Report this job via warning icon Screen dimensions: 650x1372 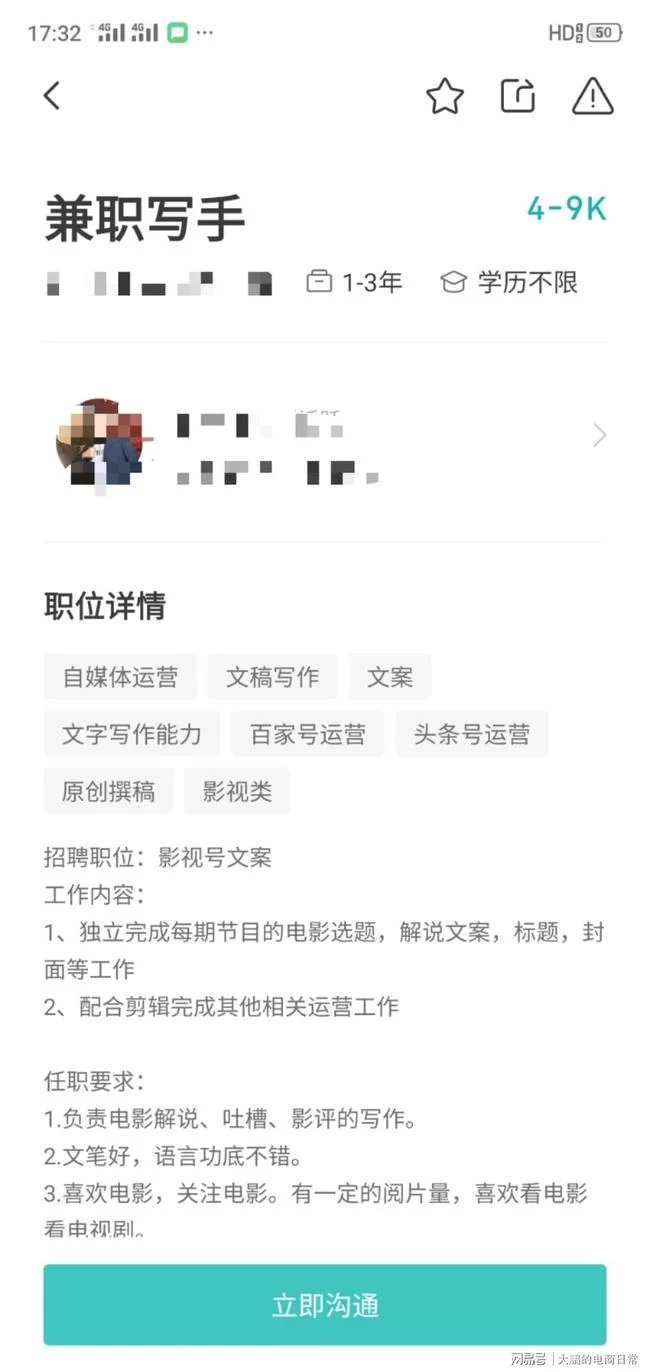click(x=592, y=96)
